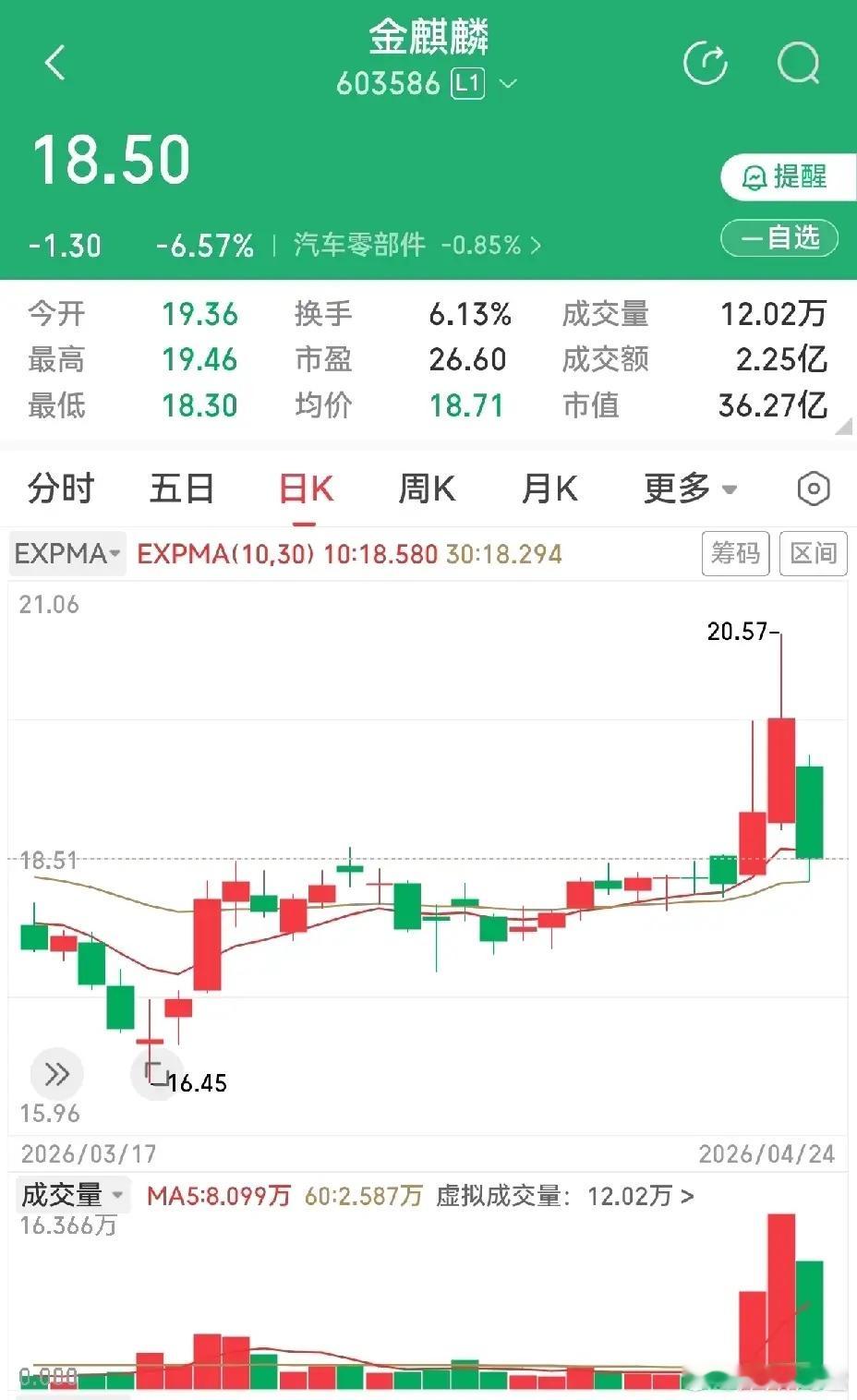The width and height of the screenshot is (857, 1400).
Task: Enable 区间 interval selection mode
Action: coord(813,554)
